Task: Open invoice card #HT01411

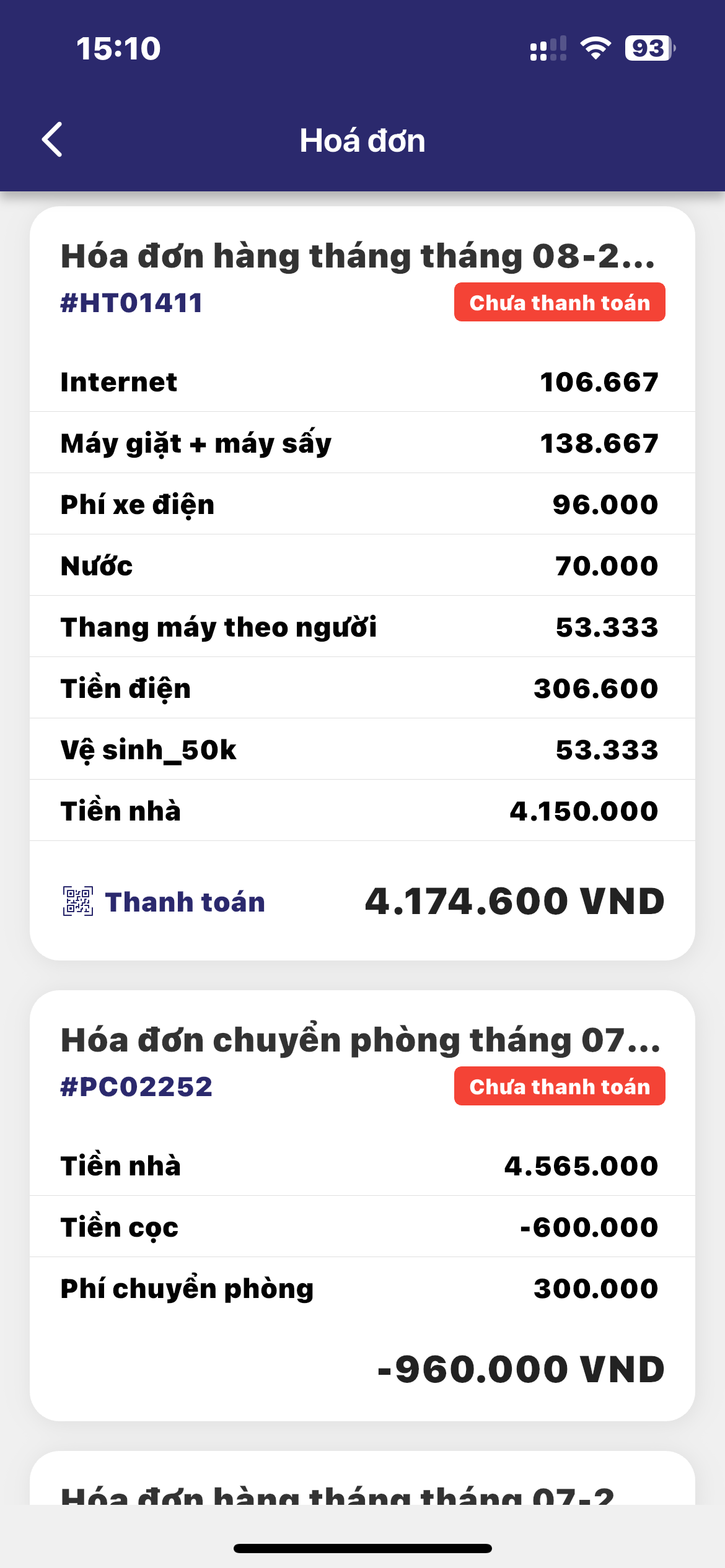Action: pos(357,256)
